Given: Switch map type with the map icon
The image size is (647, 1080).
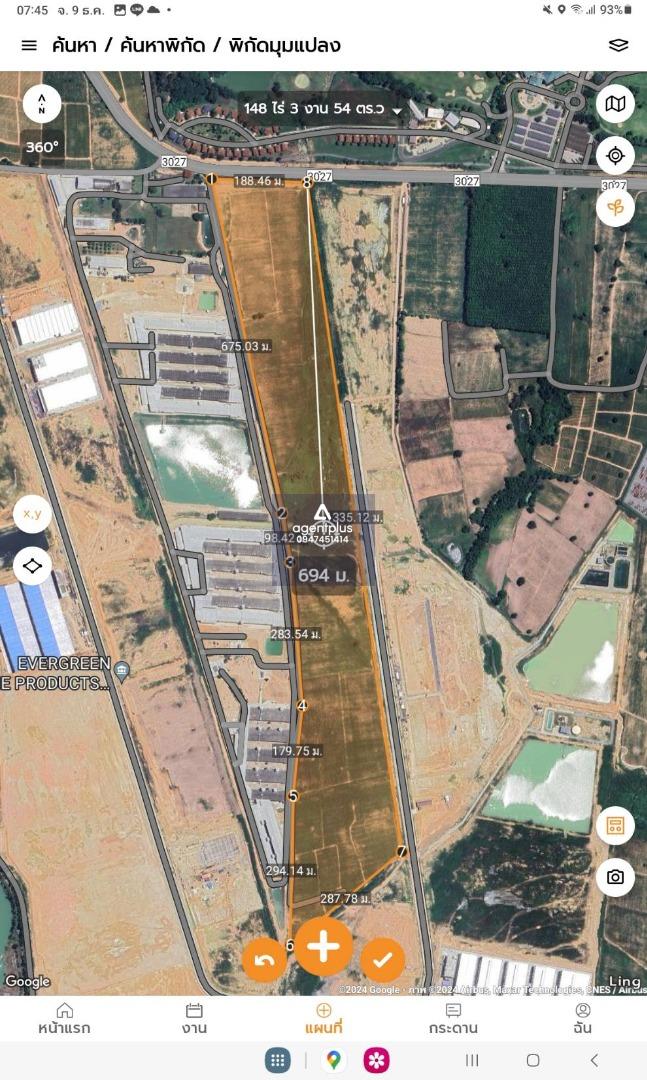Looking at the screenshot, I should [x=615, y=104].
